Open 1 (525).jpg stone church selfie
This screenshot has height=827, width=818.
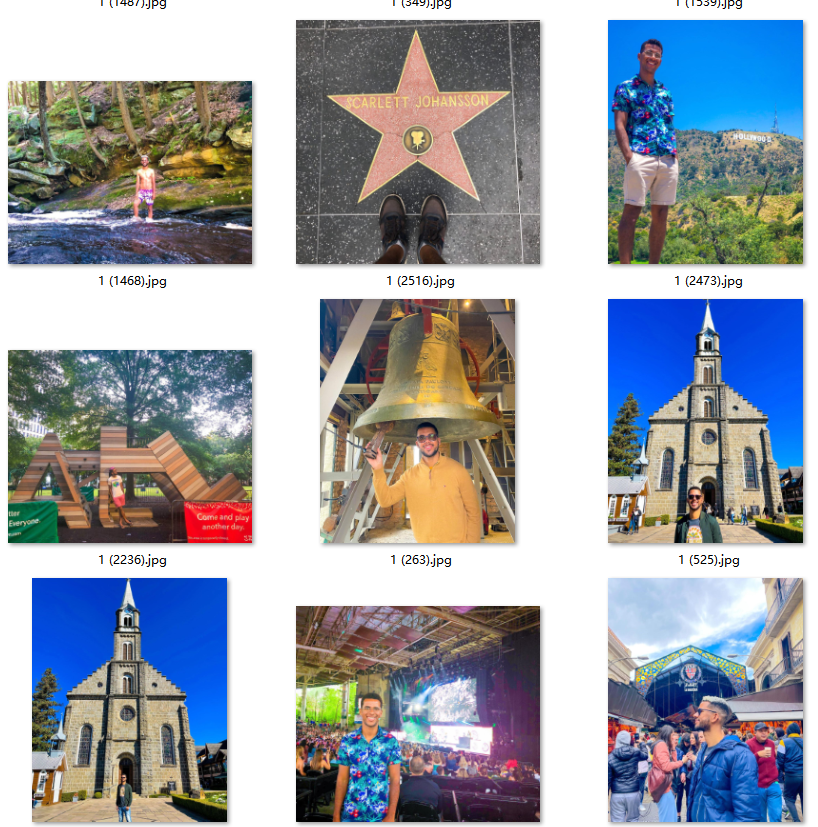click(705, 421)
